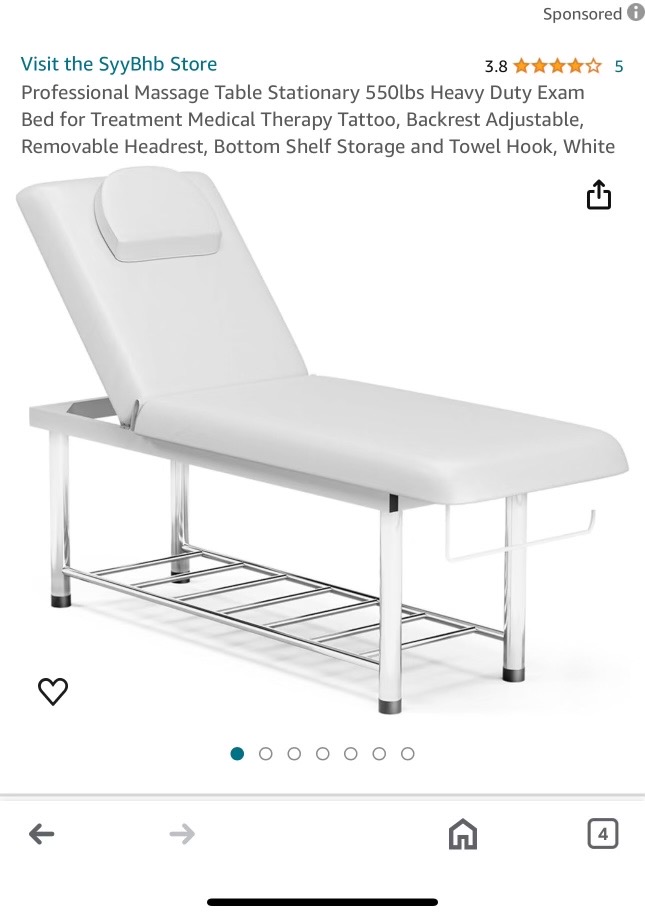This screenshot has height=918, width=645.
Task: Visit the SyyBhb Store link
Action: click(x=119, y=64)
